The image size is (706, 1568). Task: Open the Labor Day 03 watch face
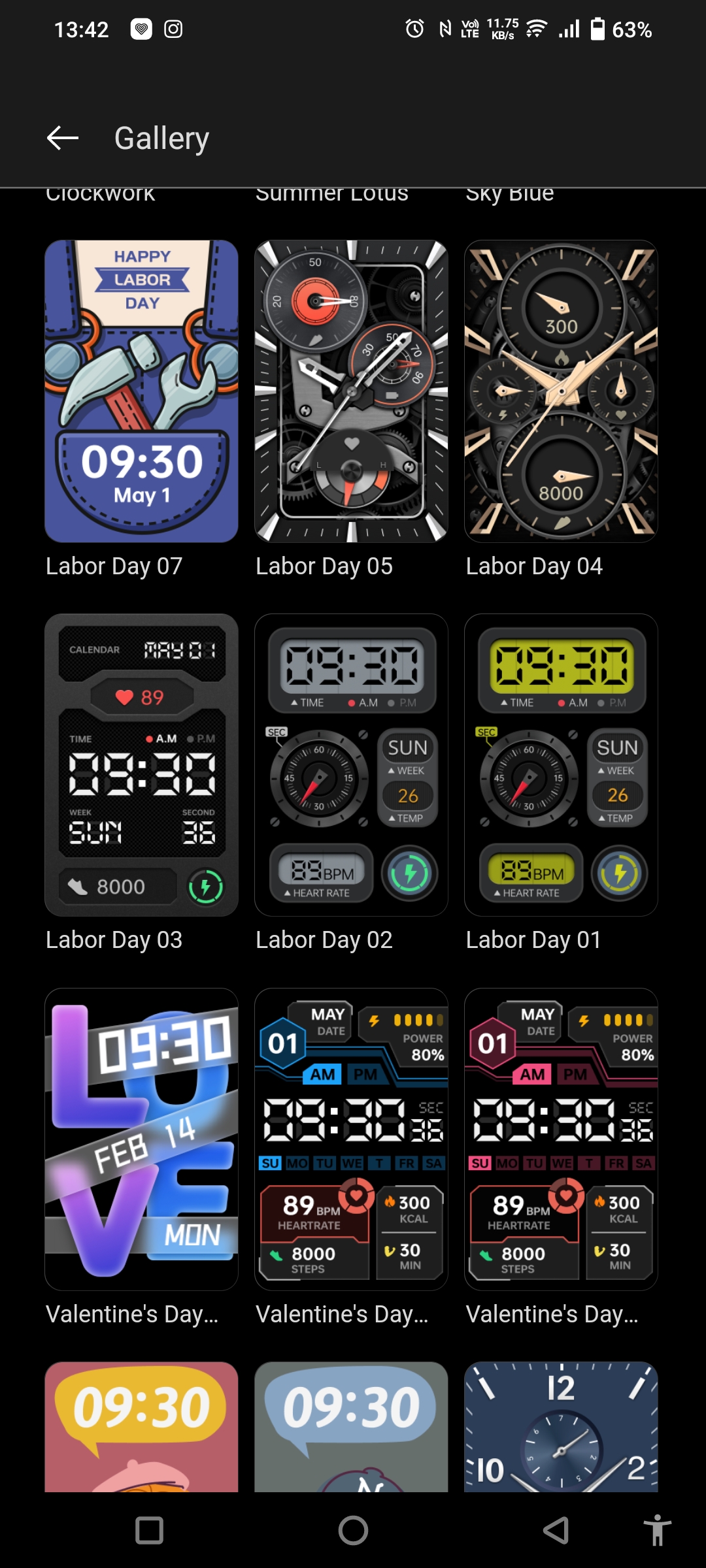point(141,765)
